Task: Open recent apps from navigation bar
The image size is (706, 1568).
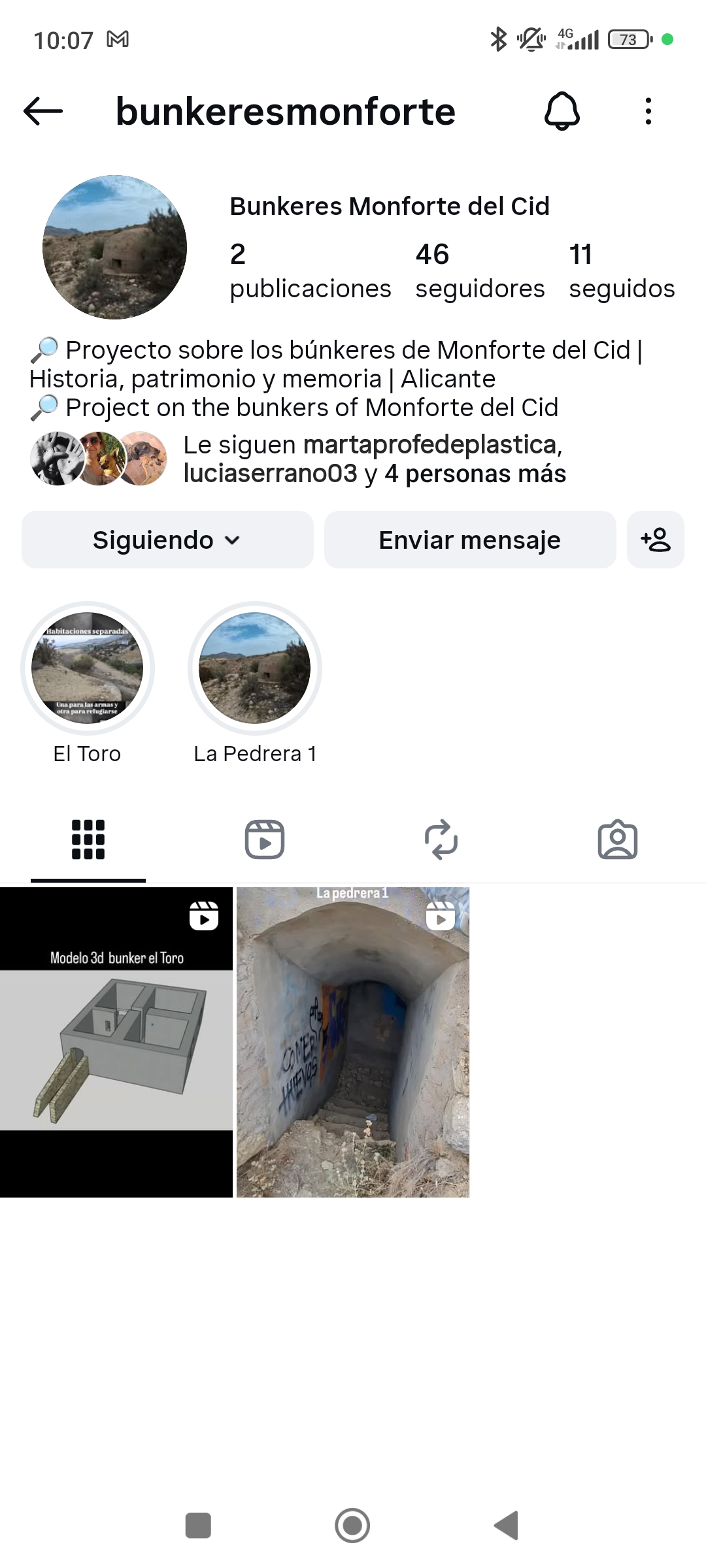Action: click(x=198, y=1526)
